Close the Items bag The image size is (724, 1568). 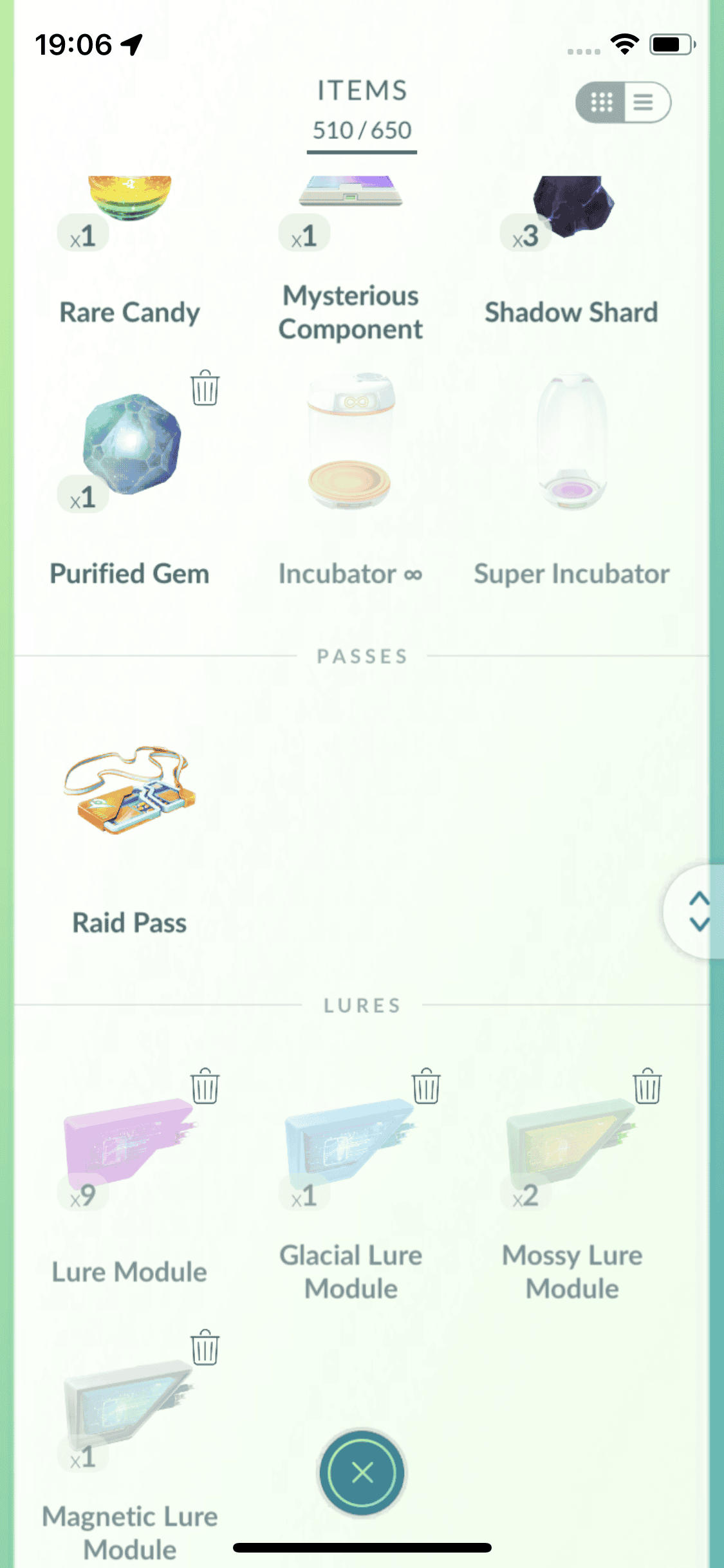pyautogui.click(x=362, y=1472)
